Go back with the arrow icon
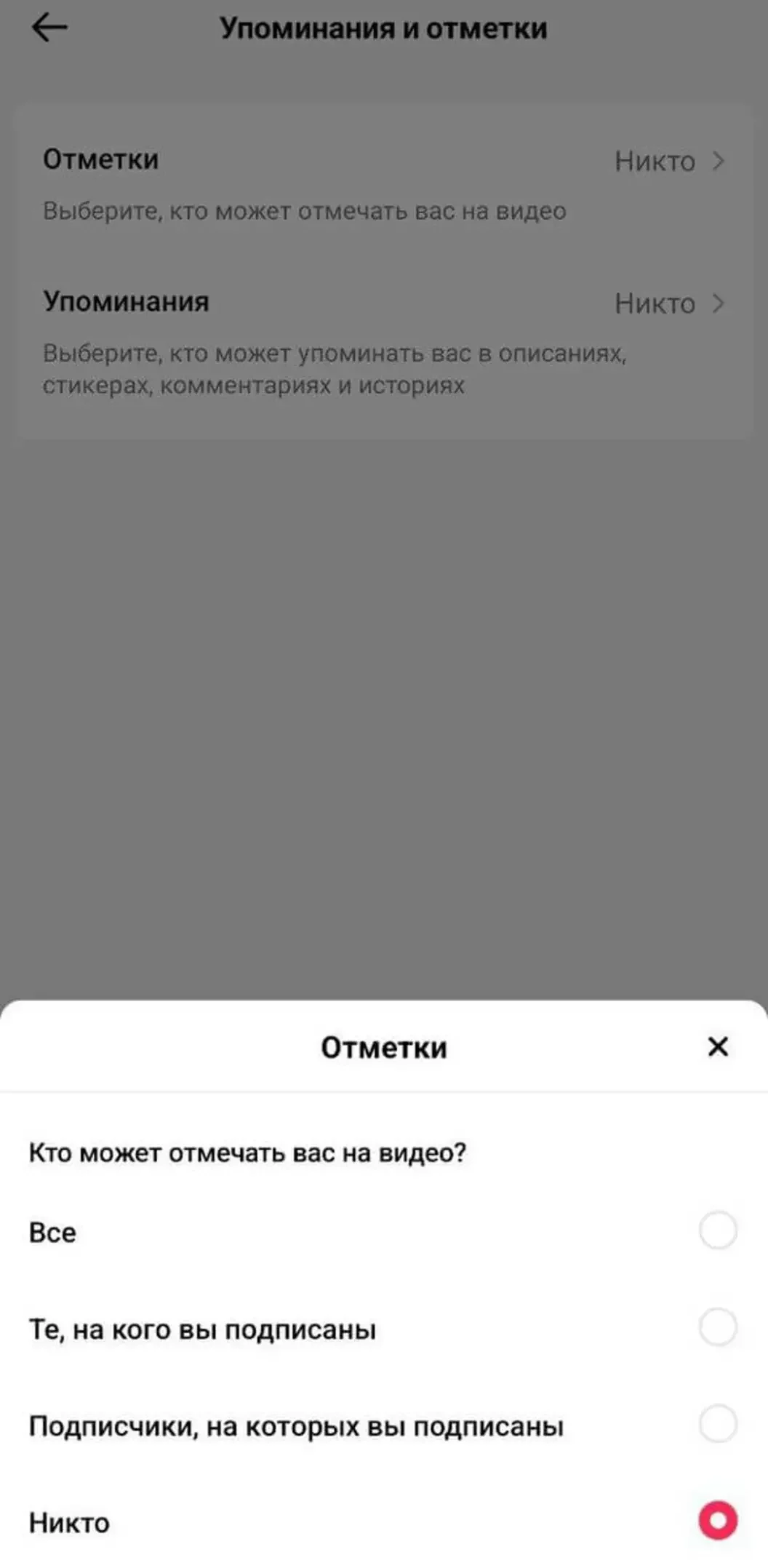Image resolution: width=768 pixels, height=1568 pixels. (x=49, y=28)
